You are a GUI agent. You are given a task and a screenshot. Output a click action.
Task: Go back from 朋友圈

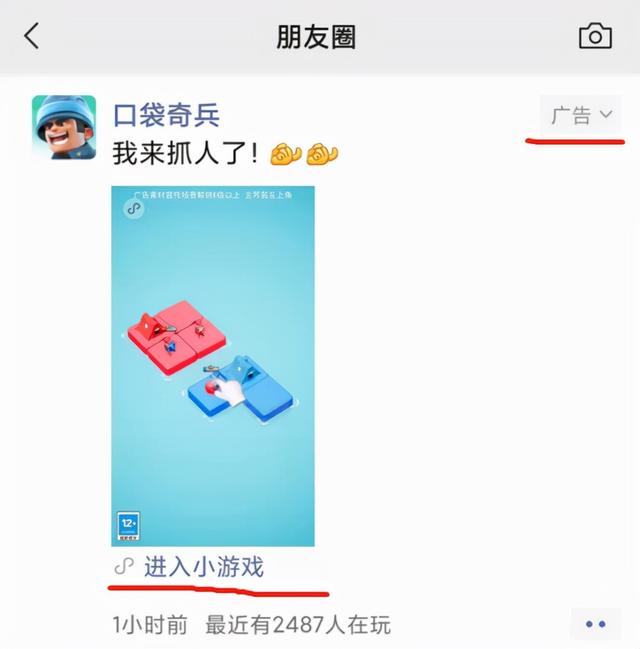click(x=32, y=37)
